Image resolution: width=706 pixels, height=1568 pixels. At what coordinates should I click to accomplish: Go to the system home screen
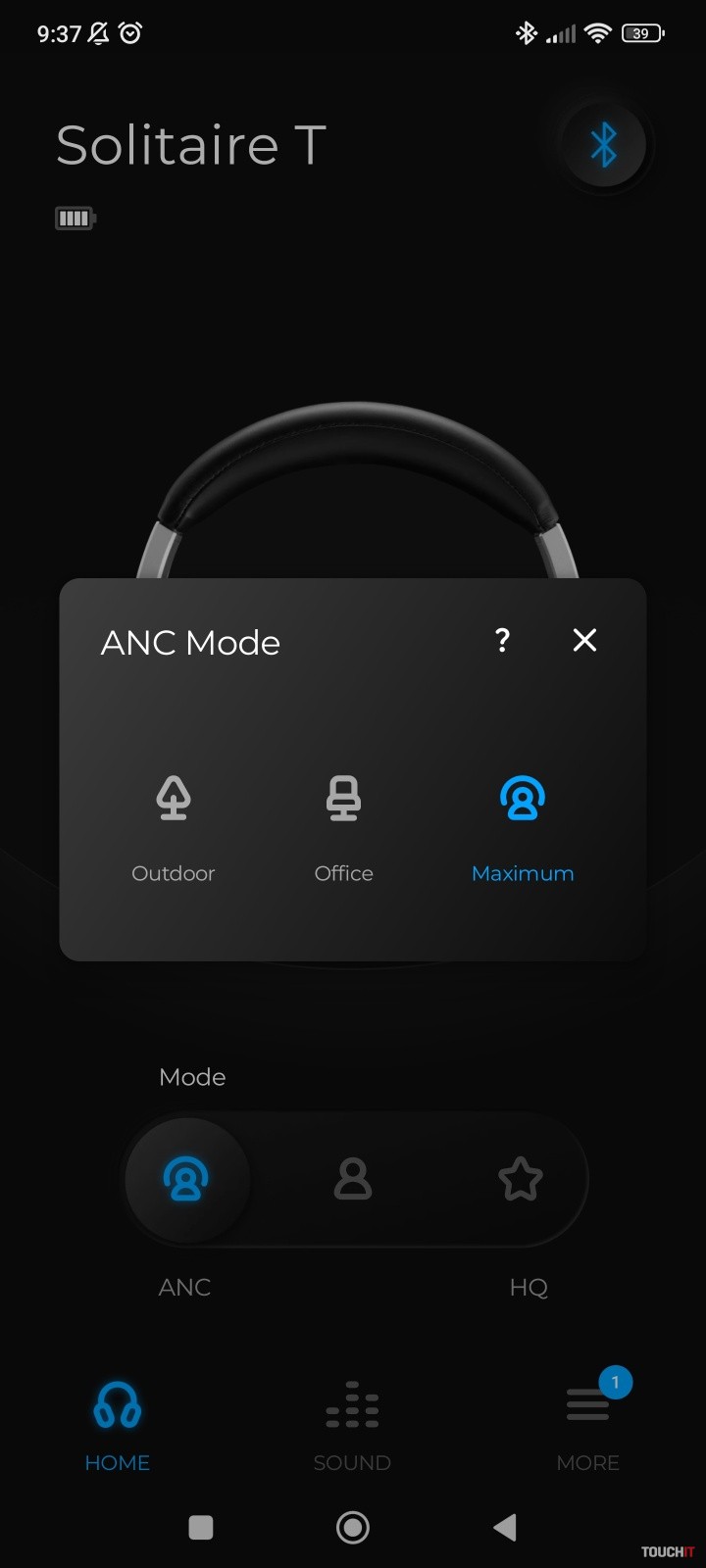pos(353,1527)
